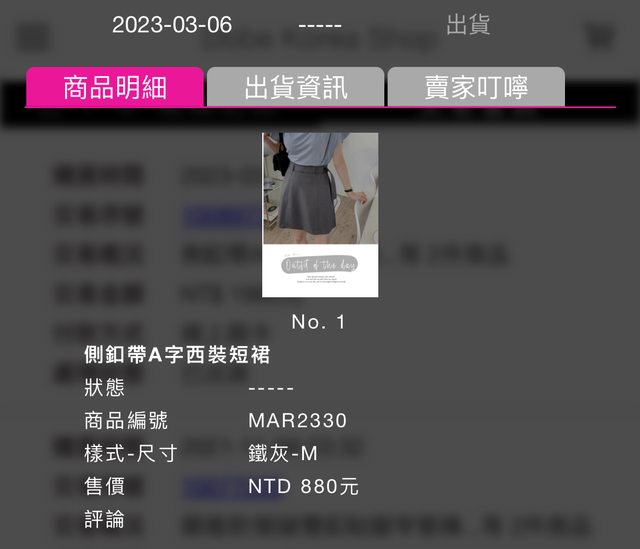Switch to the 商品明細 tab

(x=114, y=87)
